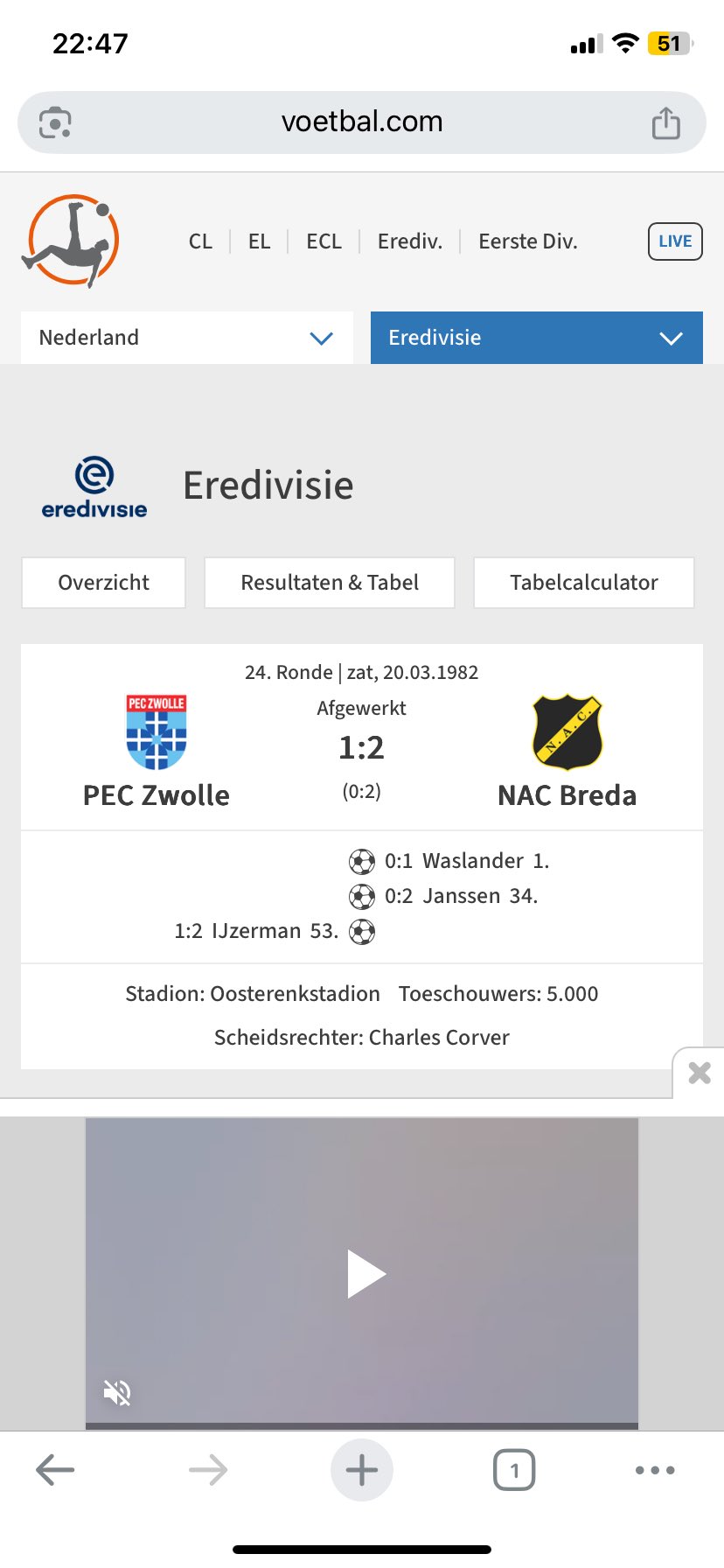Image resolution: width=724 pixels, height=1568 pixels.
Task: Open the CL competition link
Action: click(200, 241)
